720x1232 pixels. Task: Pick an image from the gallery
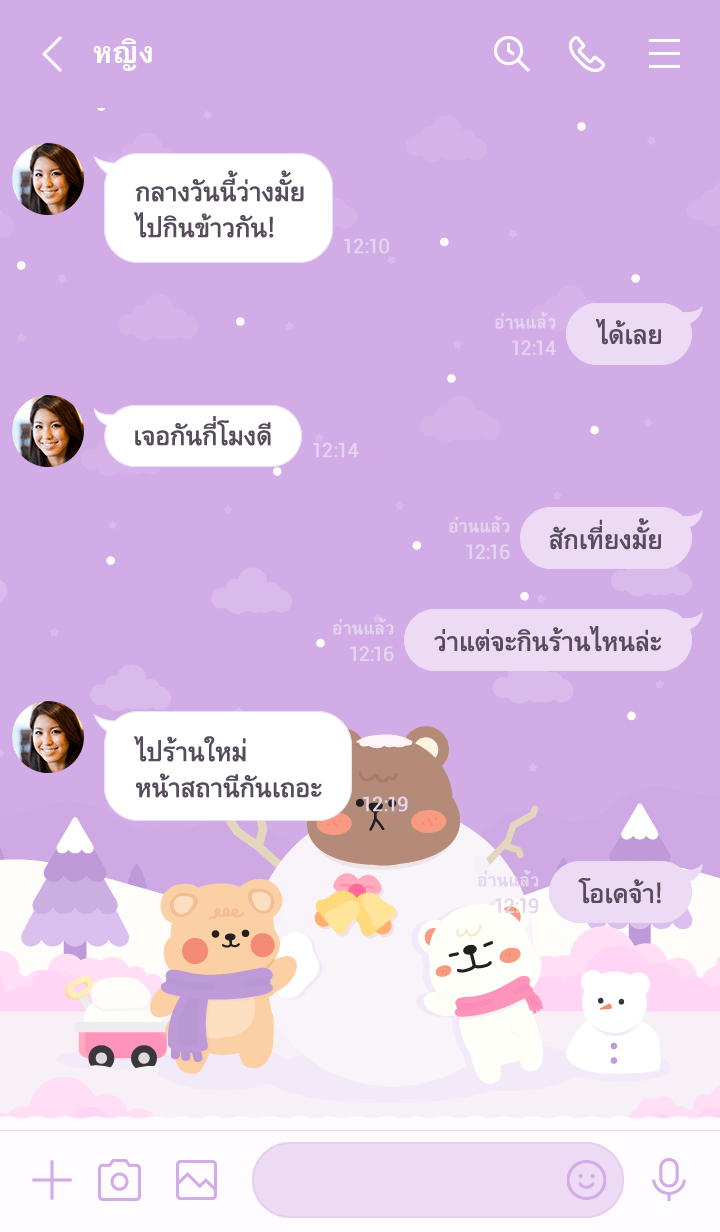pos(196,1181)
